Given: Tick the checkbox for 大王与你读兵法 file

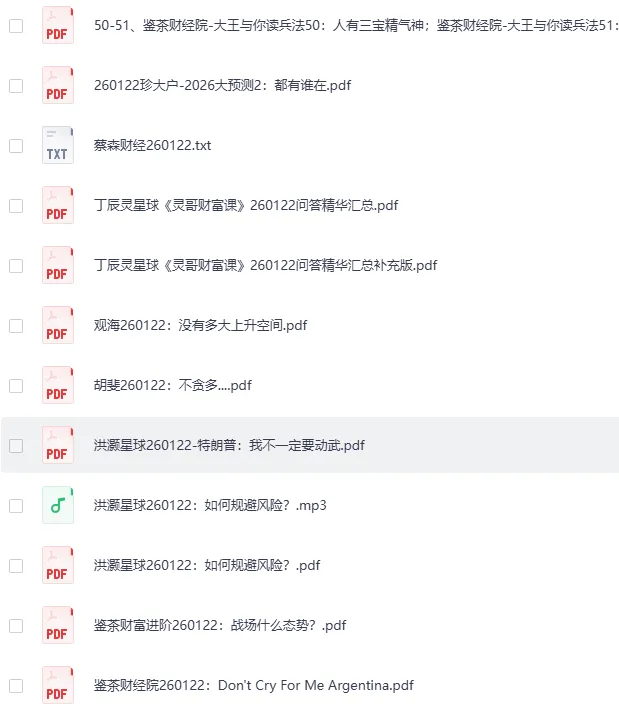Looking at the screenshot, I should click(16, 26).
